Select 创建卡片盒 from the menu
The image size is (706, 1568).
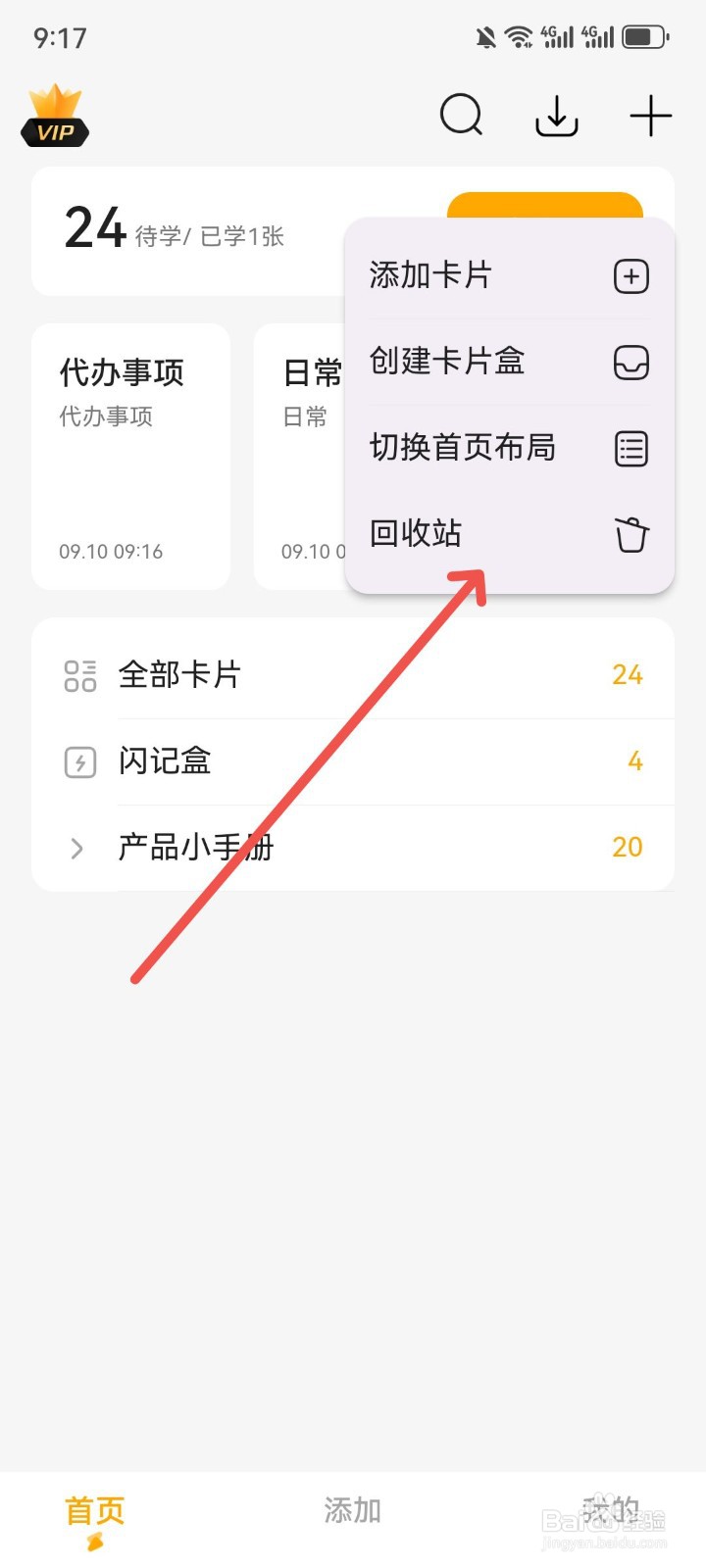[x=447, y=362]
